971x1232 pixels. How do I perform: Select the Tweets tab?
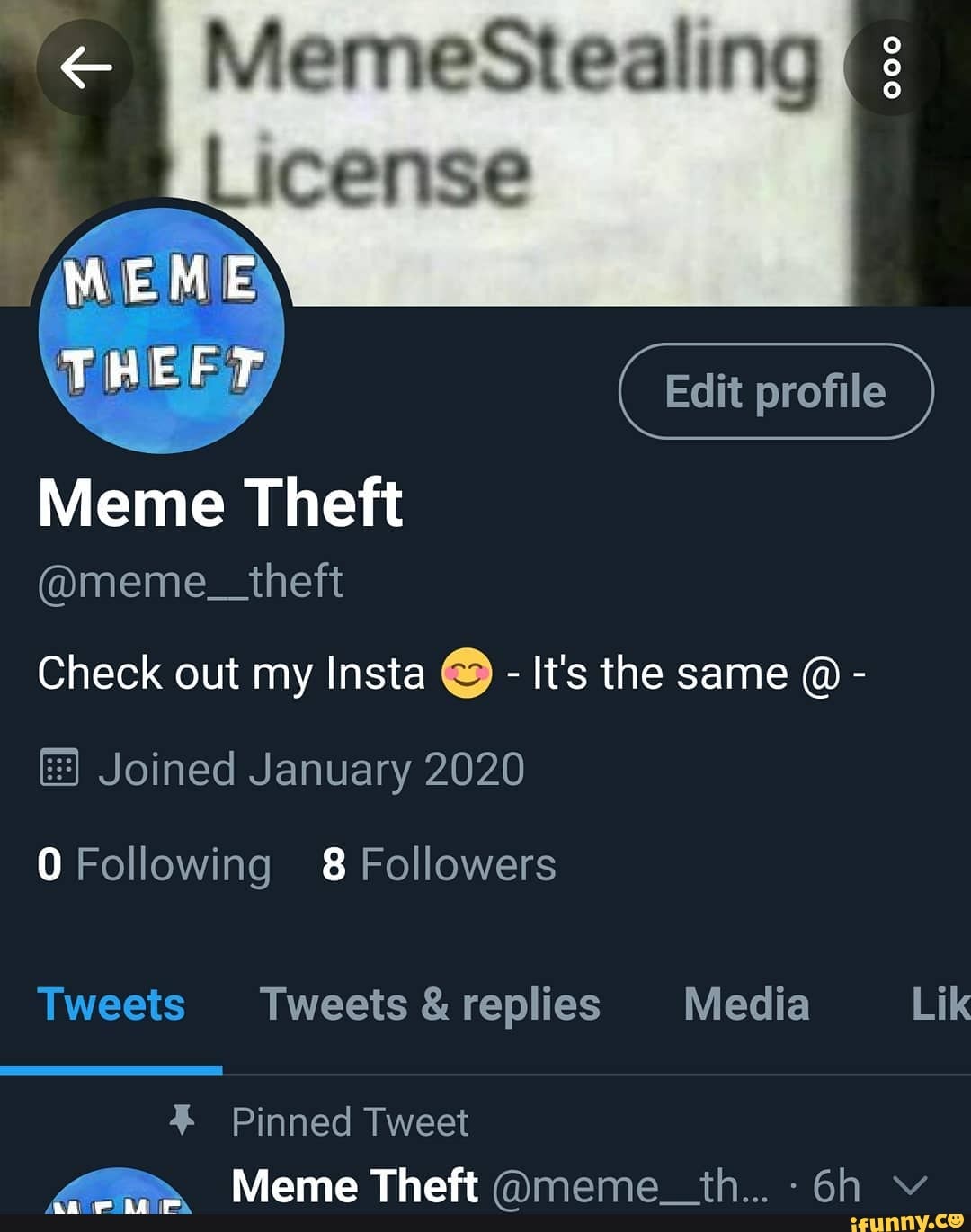pyautogui.click(x=110, y=1004)
